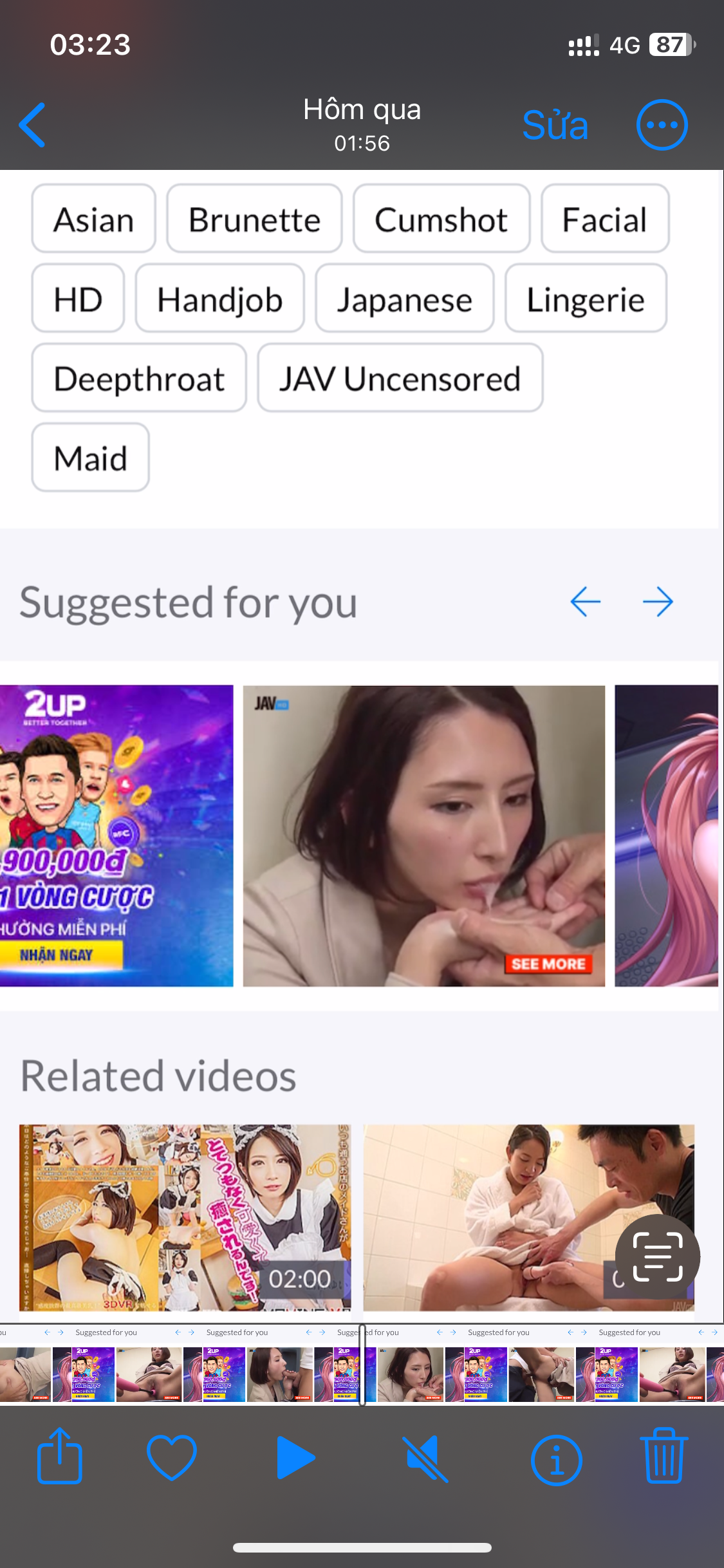
Task: Tap Sửa to edit the video
Action: (x=555, y=125)
